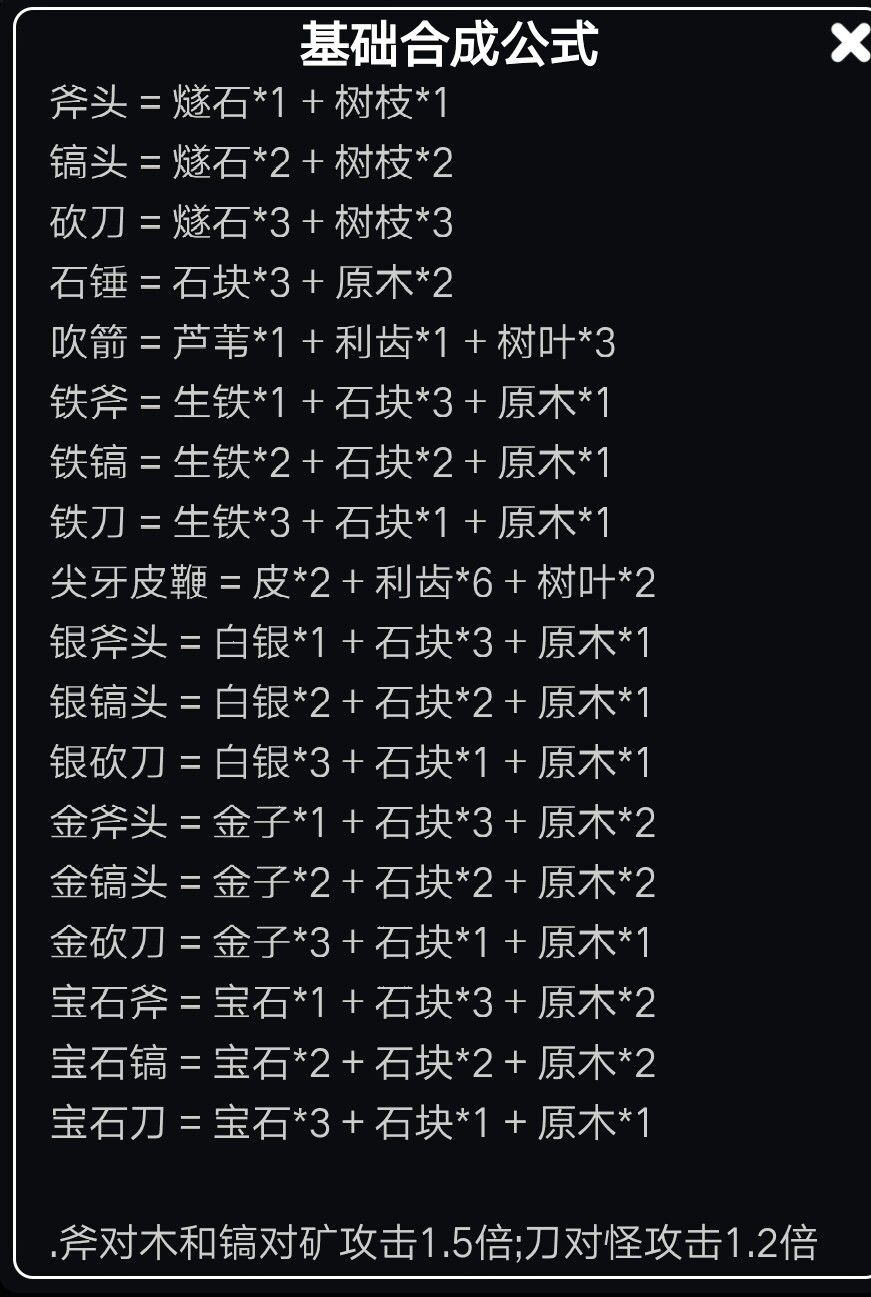Image resolution: width=871 pixels, height=1297 pixels.
Task: Select the 砍刀 crafting formula
Action: point(250,225)
